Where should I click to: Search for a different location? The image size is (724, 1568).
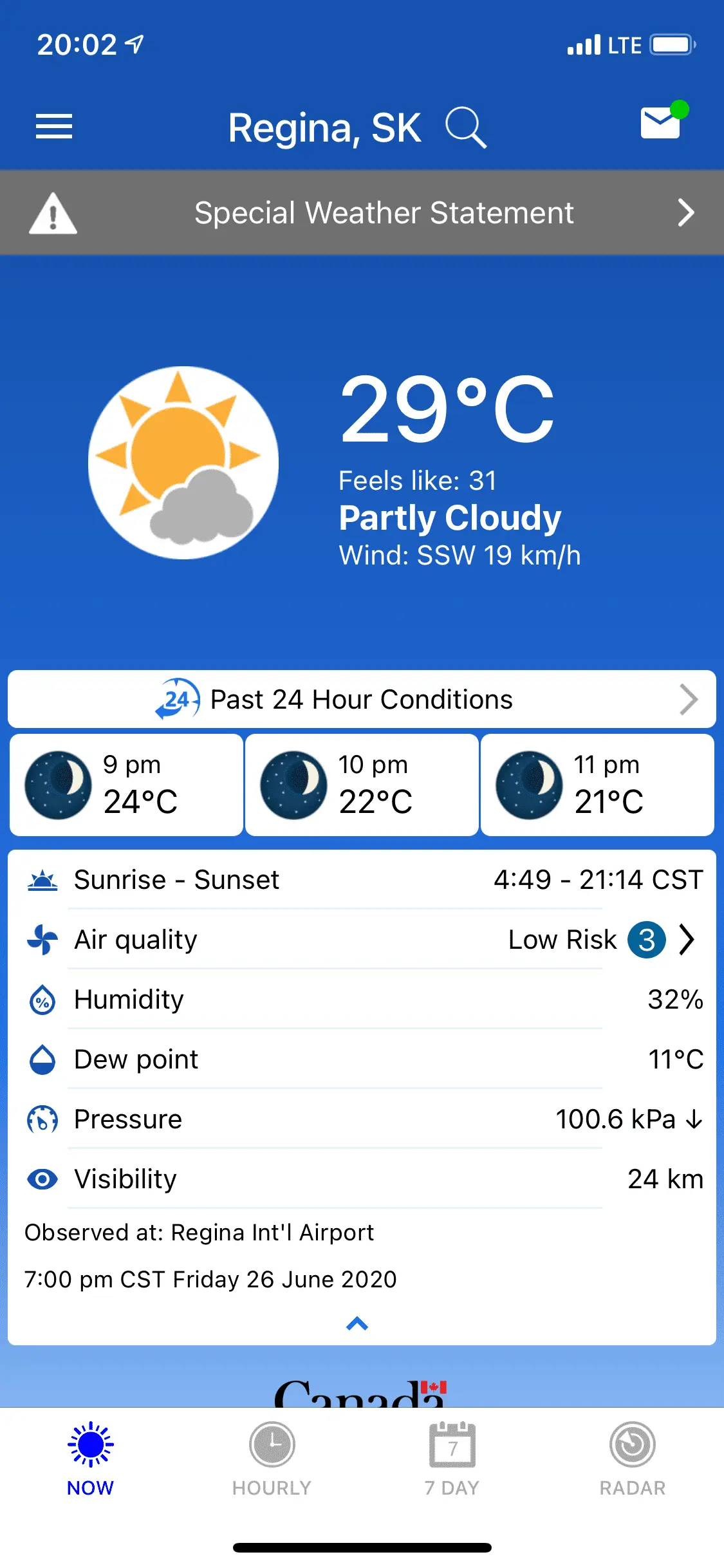[x=465, y=127]
